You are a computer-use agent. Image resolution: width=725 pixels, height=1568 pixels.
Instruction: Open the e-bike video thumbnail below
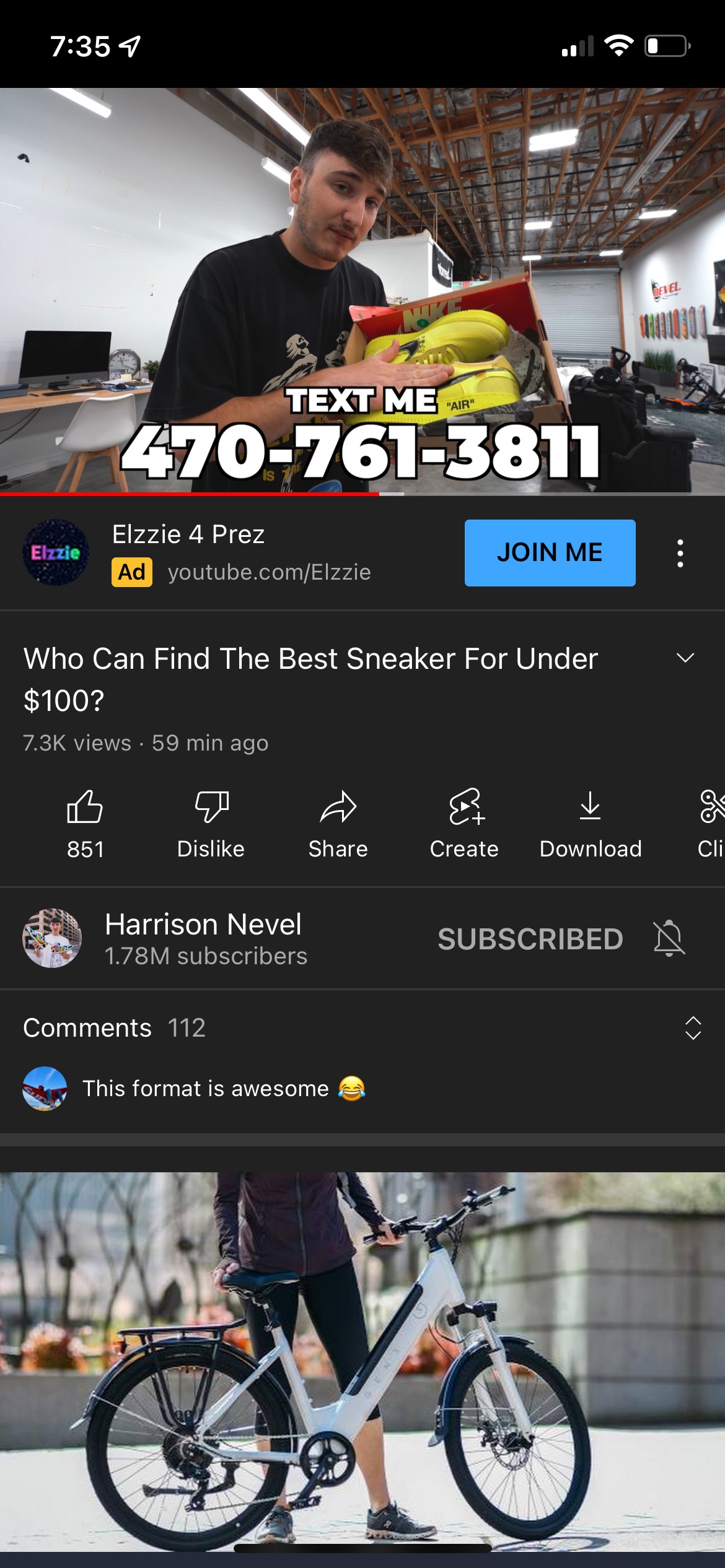click(x=362, y=1361)
